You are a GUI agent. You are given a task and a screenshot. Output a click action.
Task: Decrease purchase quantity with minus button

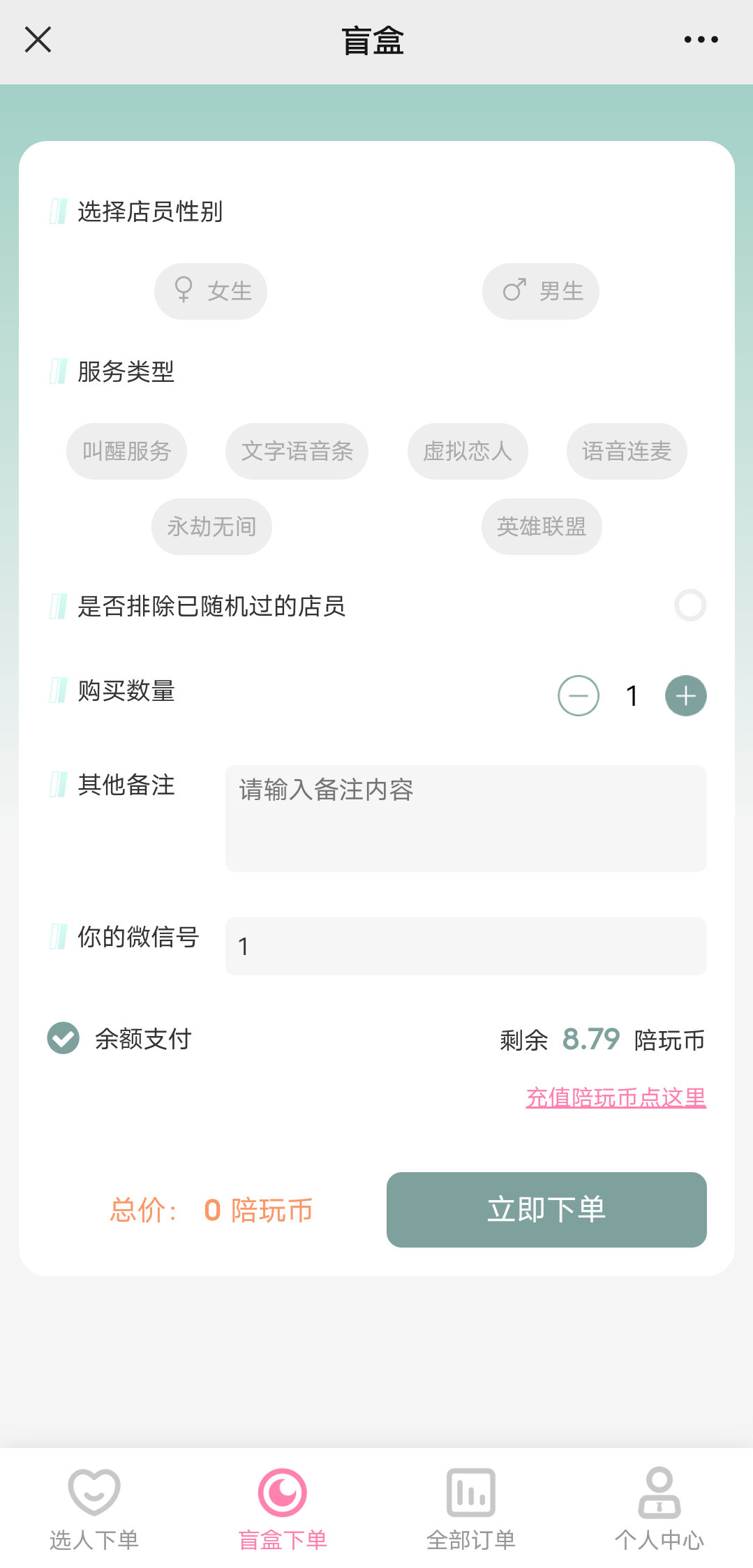click(x=579, y=696)
